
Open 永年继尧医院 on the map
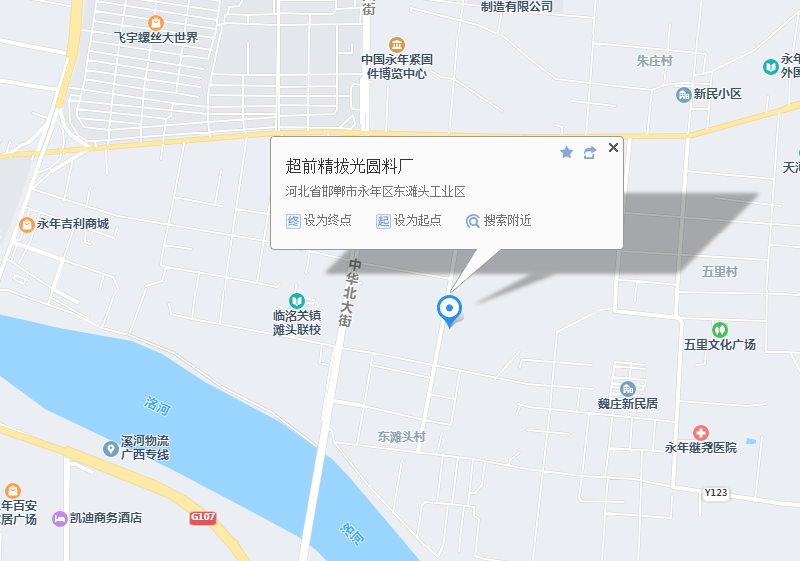[701, 431]
